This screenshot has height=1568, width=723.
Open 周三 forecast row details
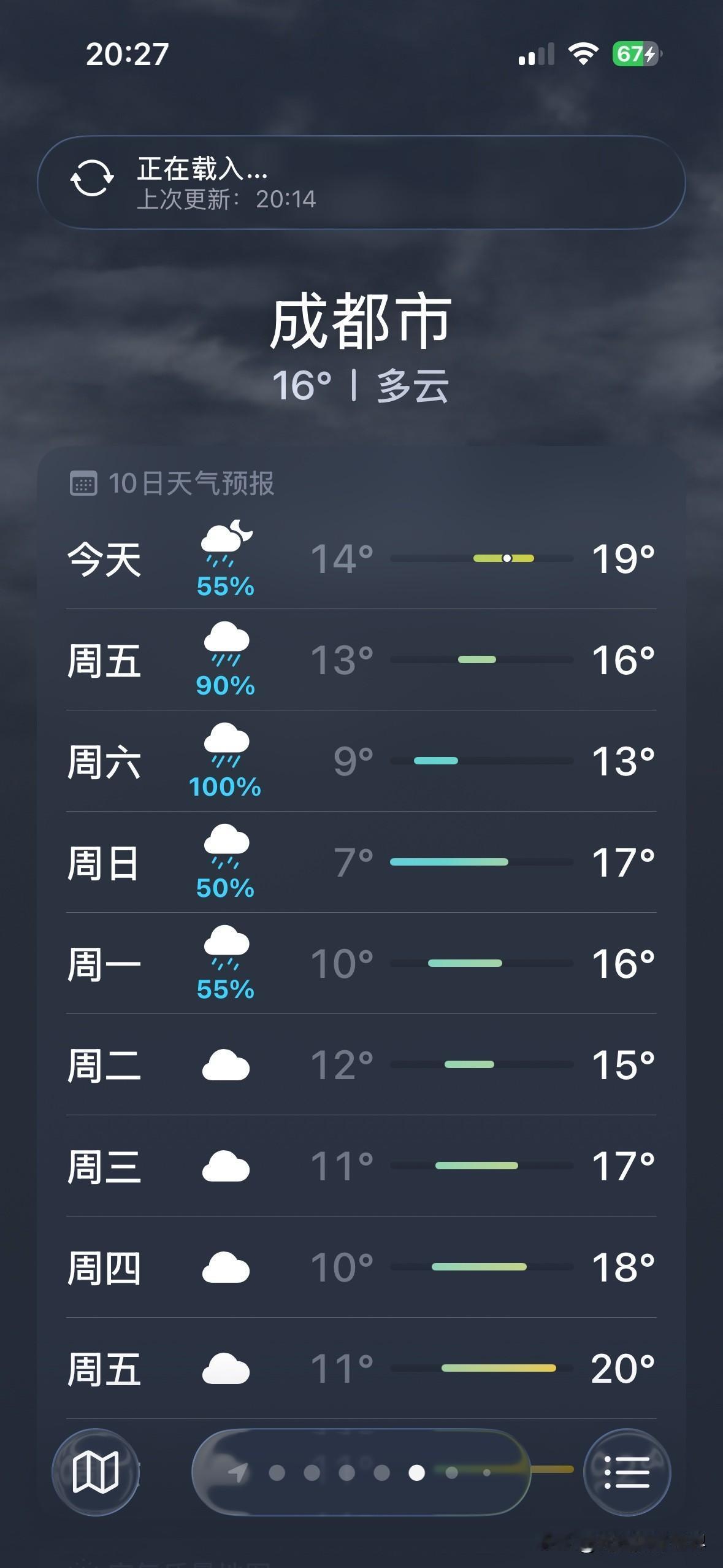[x=362, y=1166]
